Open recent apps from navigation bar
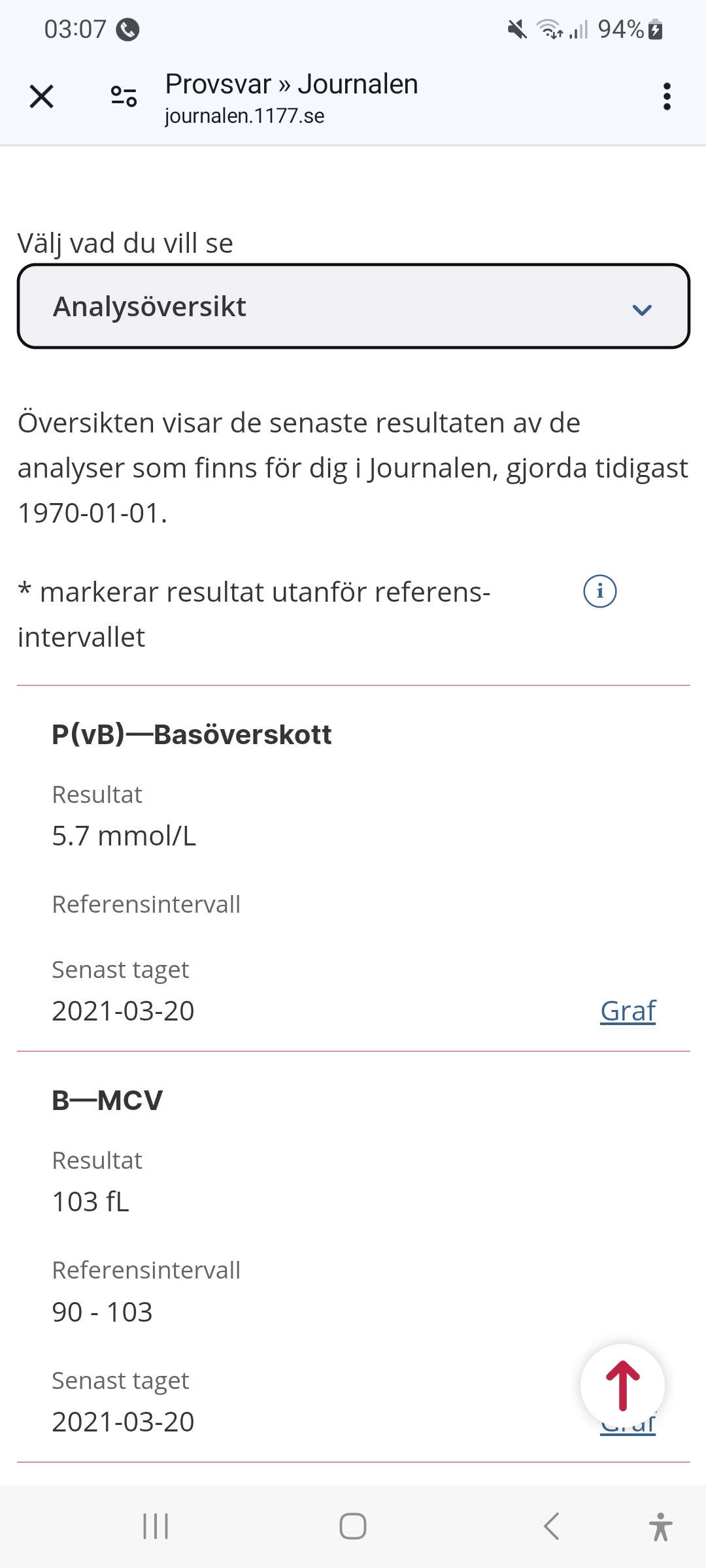This screenshot has width=706, height=1568. (156, 1526)
